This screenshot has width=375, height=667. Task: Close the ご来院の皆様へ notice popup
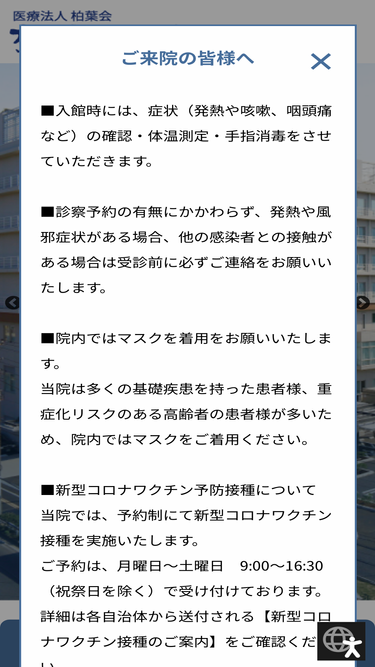(x=321, y=62)
